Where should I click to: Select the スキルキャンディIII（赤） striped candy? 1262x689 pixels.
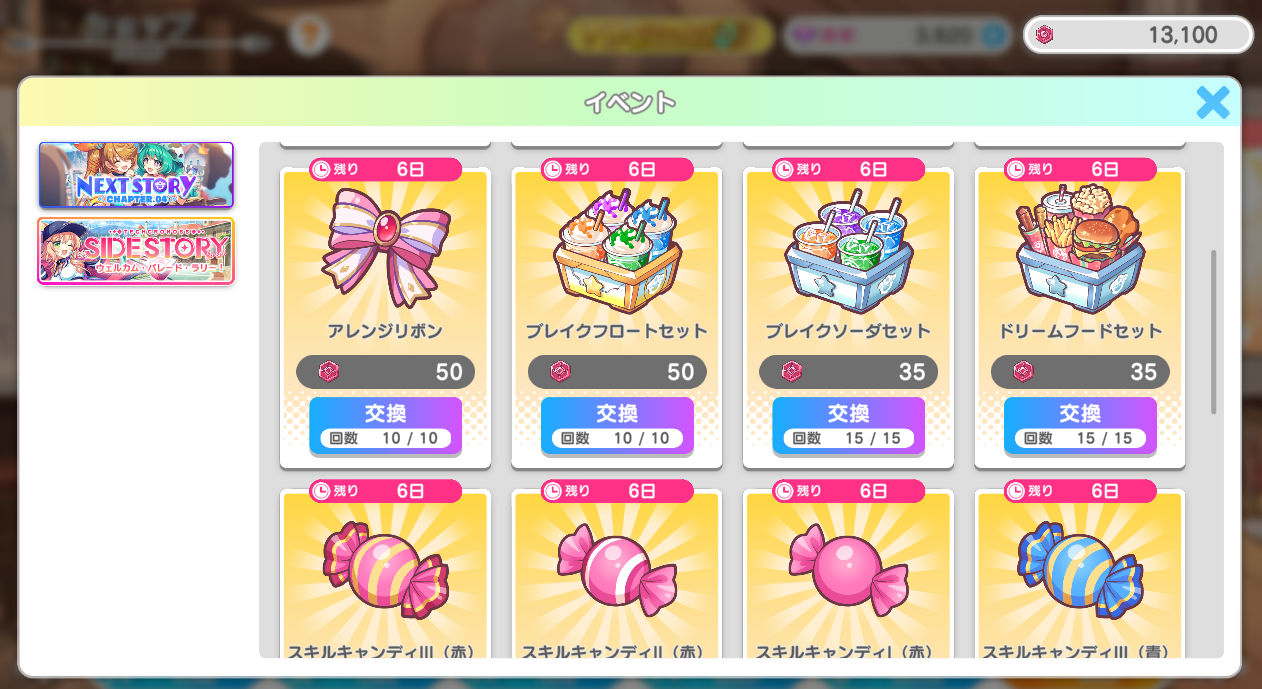[385, 570]
